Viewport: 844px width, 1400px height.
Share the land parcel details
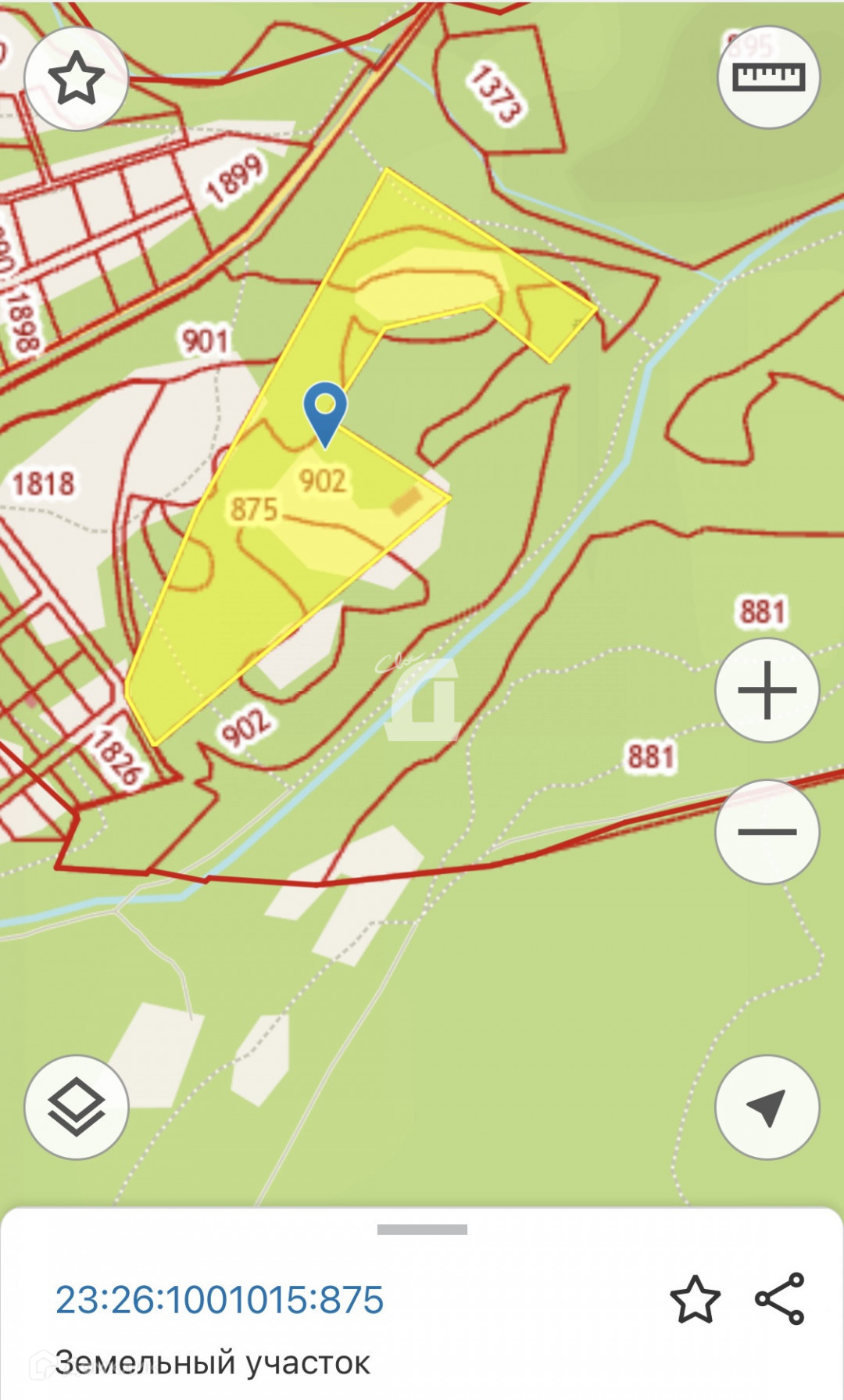[x=779, y=1299]
